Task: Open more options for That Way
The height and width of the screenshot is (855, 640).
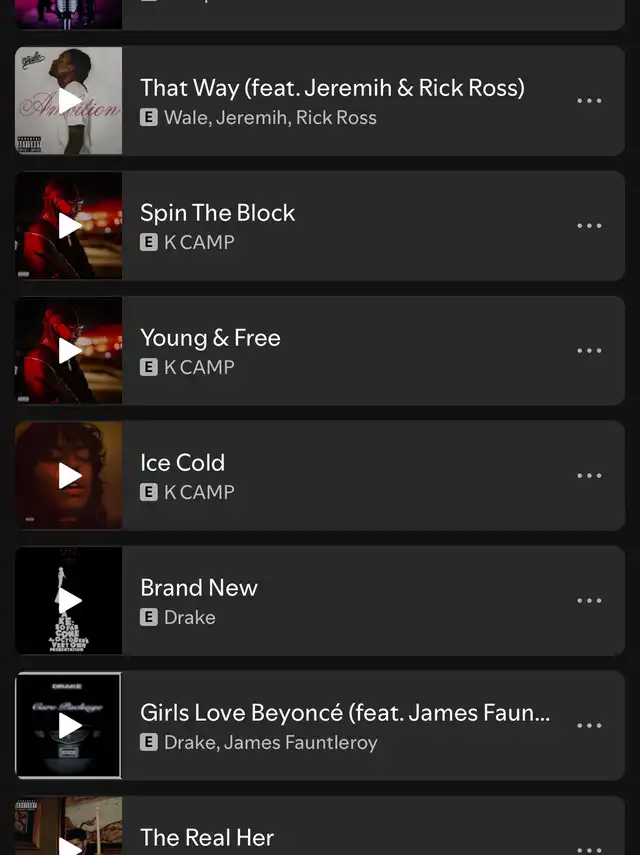Action: (589, 101)
